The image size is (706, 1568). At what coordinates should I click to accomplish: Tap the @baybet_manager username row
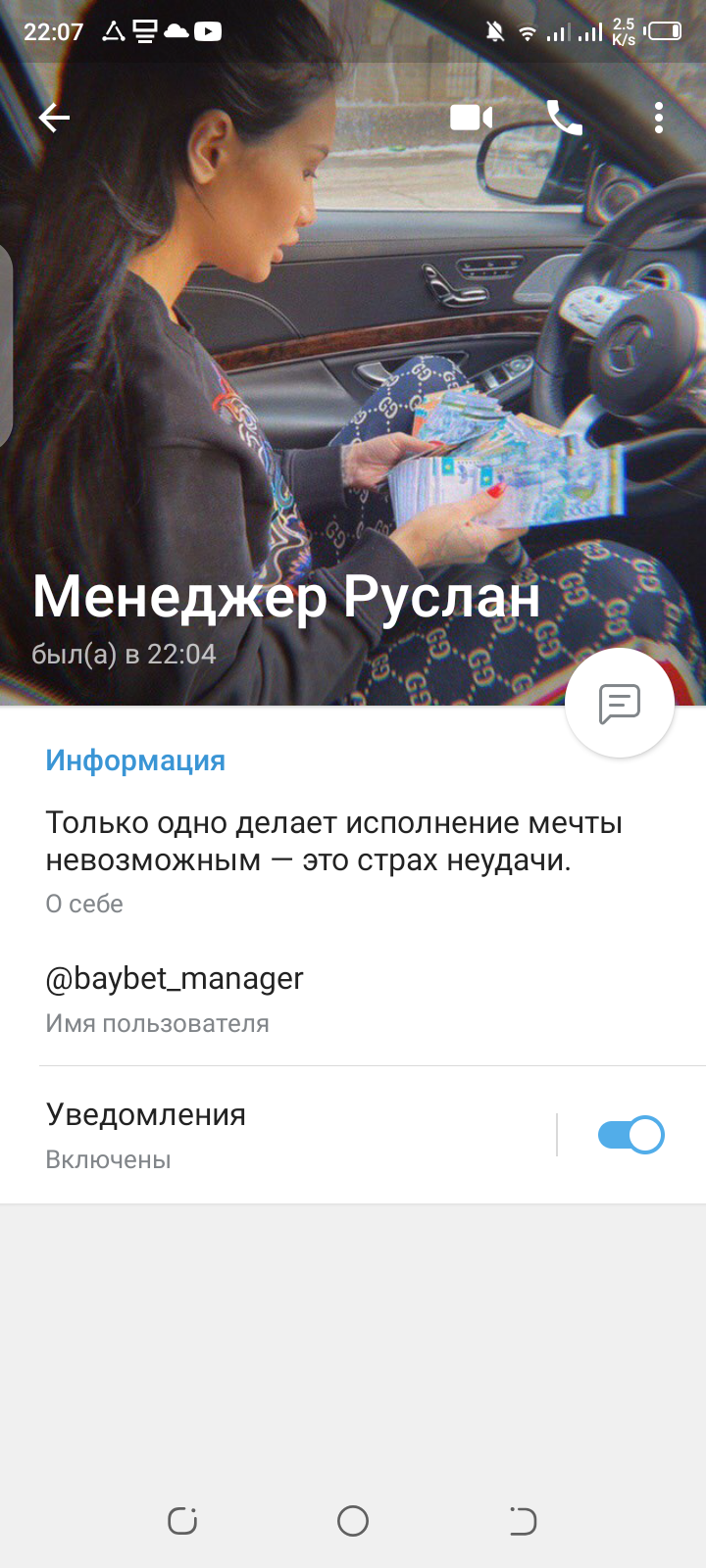pos(353,1000)
